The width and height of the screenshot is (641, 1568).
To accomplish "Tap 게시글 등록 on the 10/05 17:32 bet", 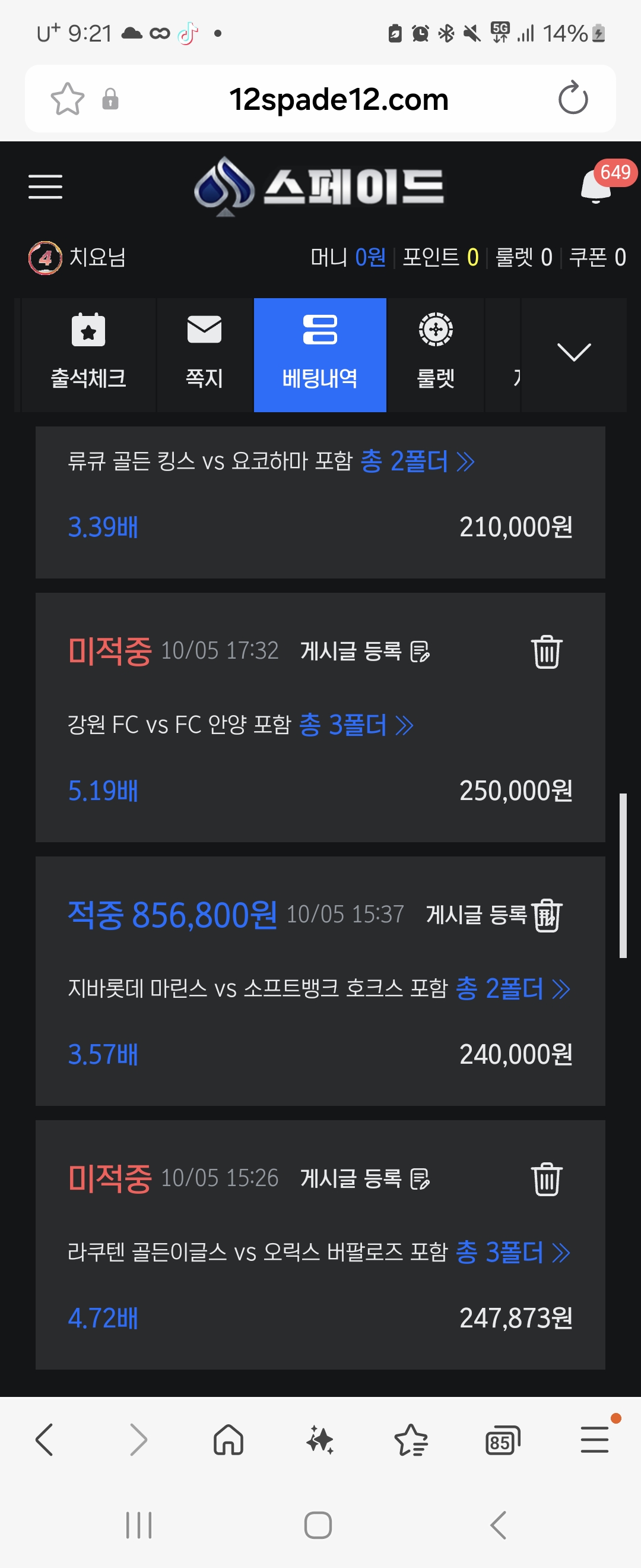I will (x=365, y=652).
